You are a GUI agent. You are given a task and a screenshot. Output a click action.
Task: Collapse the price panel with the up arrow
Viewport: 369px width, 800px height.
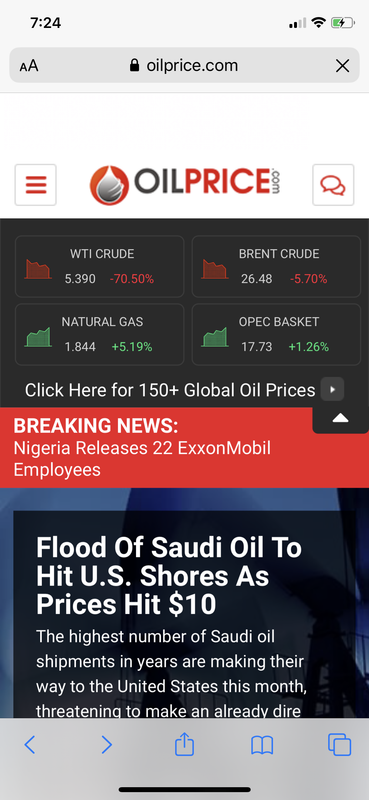(340, 419)
